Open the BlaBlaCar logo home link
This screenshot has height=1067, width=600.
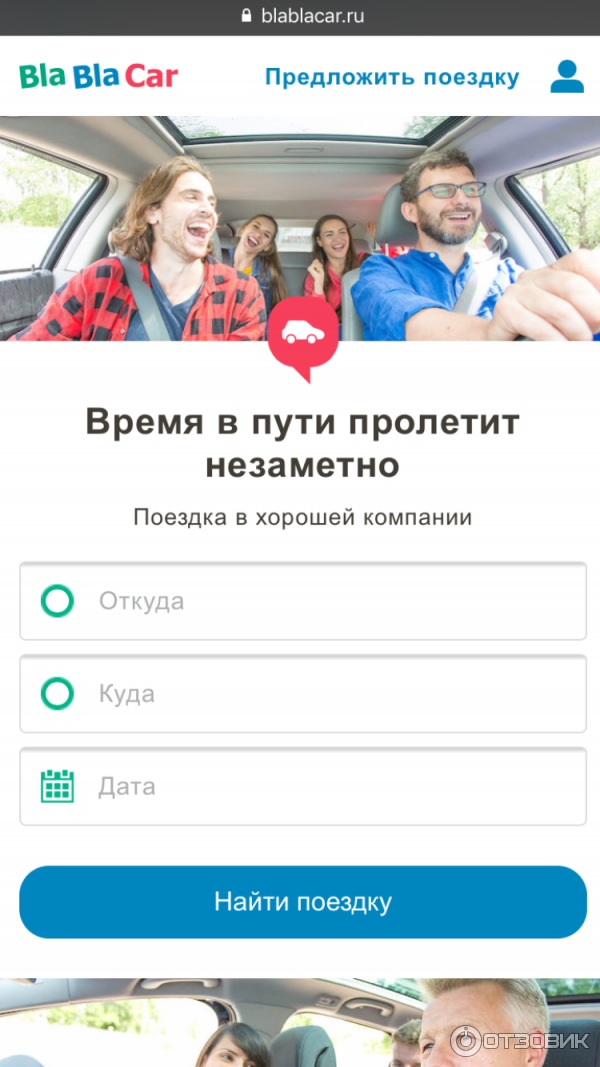point(98,76)
